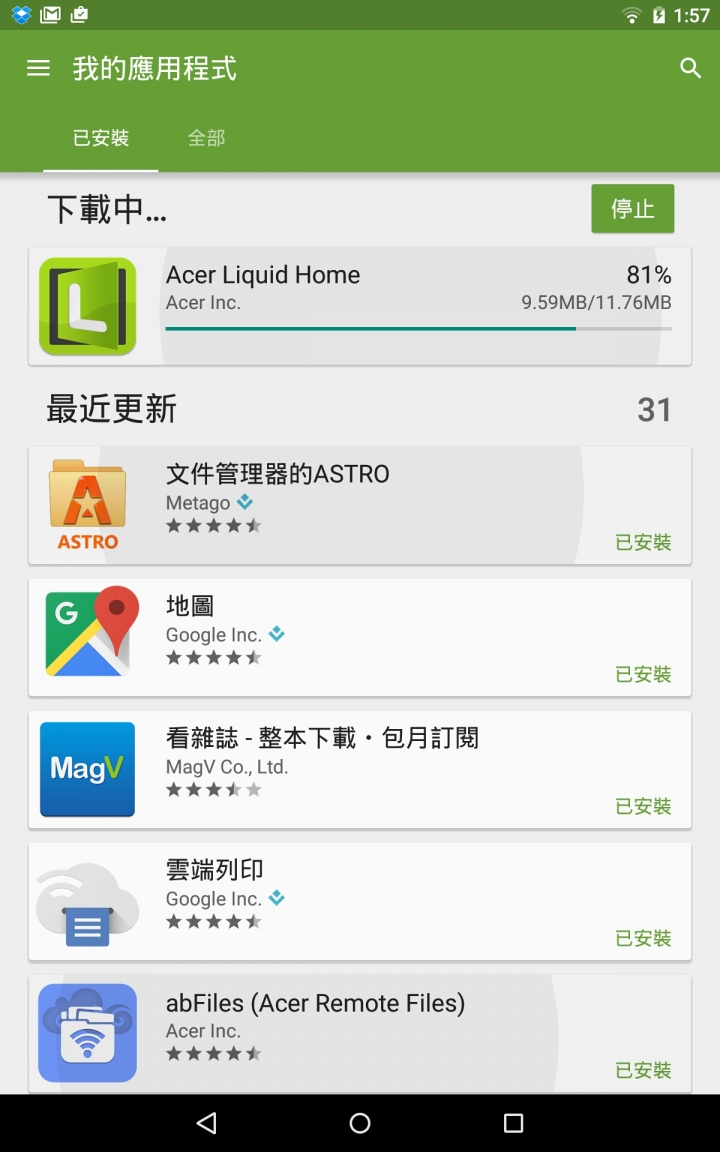Open the 雲端列印 app card
Image resolution: width=720 pixels, height=1152 pixels.
360,901
